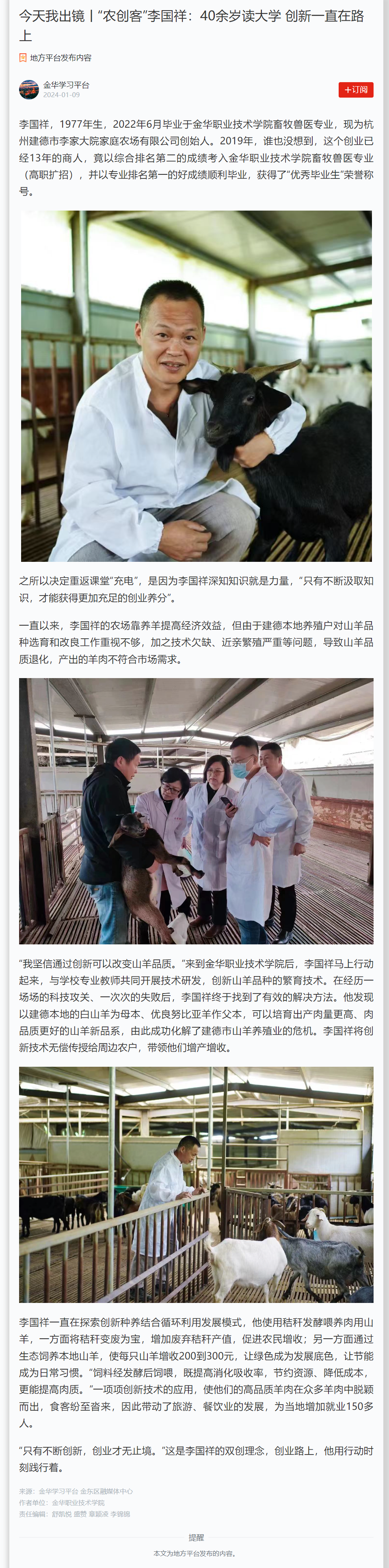Enlarge the photo of the man hugging the black goat

click(196, 386)
